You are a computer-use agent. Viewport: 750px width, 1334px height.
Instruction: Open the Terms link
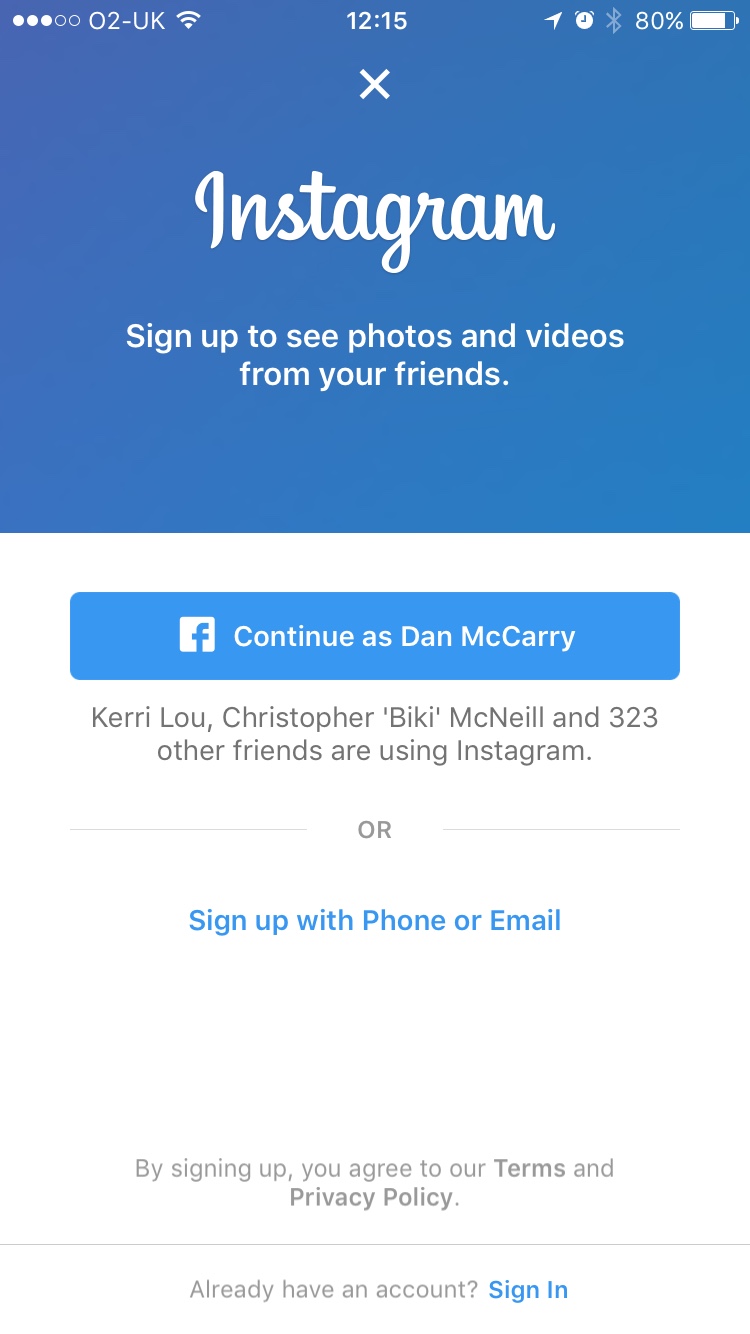(529, 1168)
